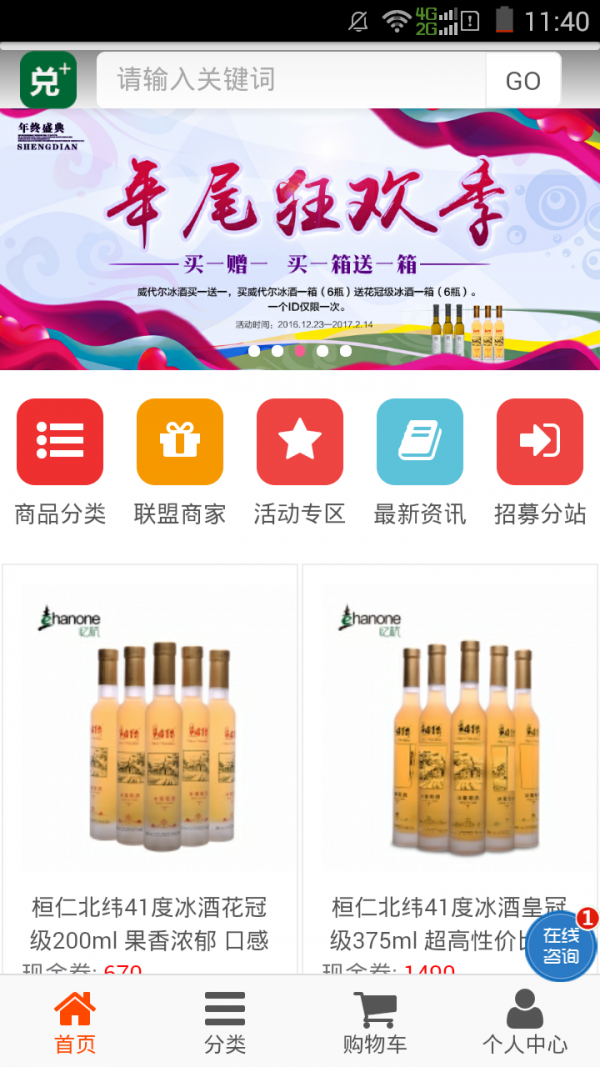600x1067 pixels.
Task: Open 在线咨询 online consultation chat
Action: click(x=560, y=946)
